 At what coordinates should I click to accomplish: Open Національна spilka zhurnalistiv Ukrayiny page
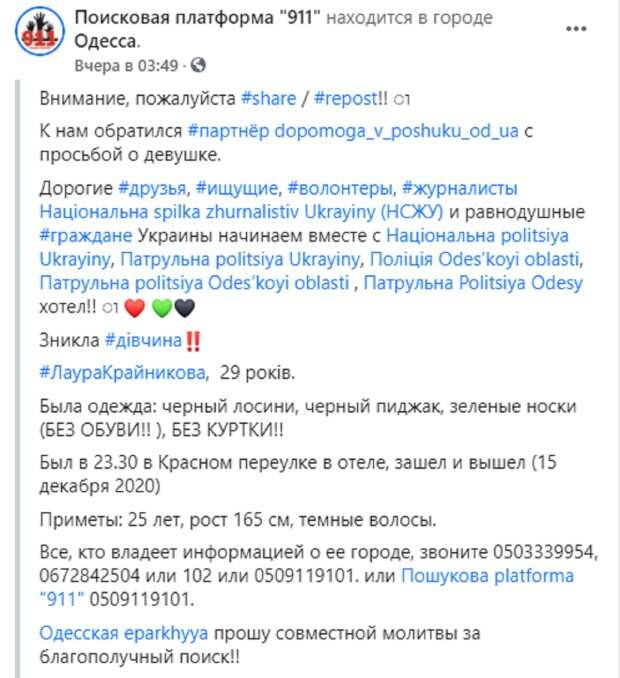[x=226, y=212]
